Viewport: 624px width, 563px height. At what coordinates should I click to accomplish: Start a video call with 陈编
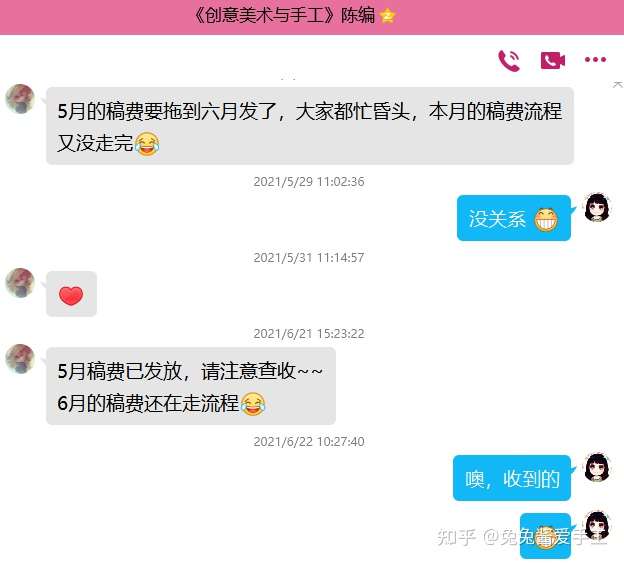(553, 60)
